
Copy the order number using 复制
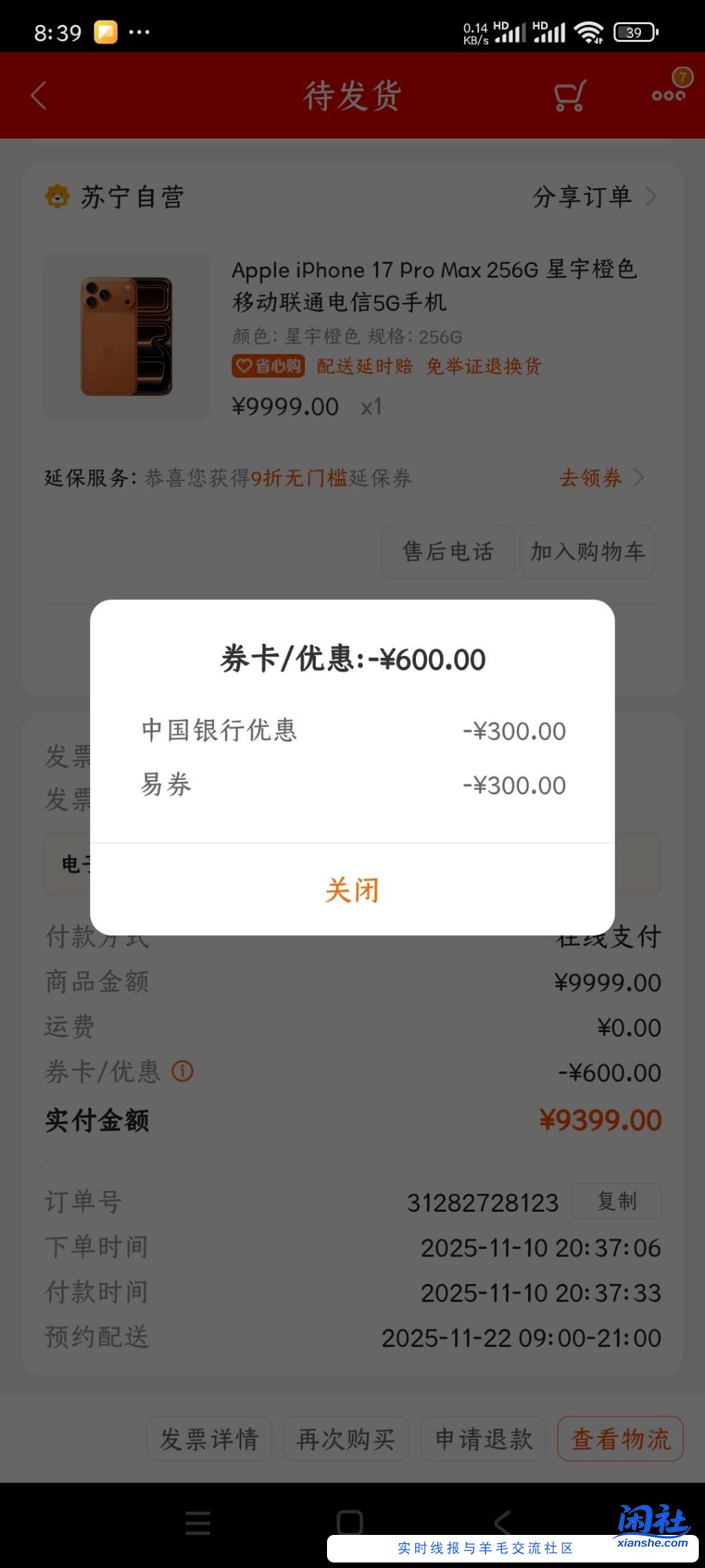(616, 1201)
